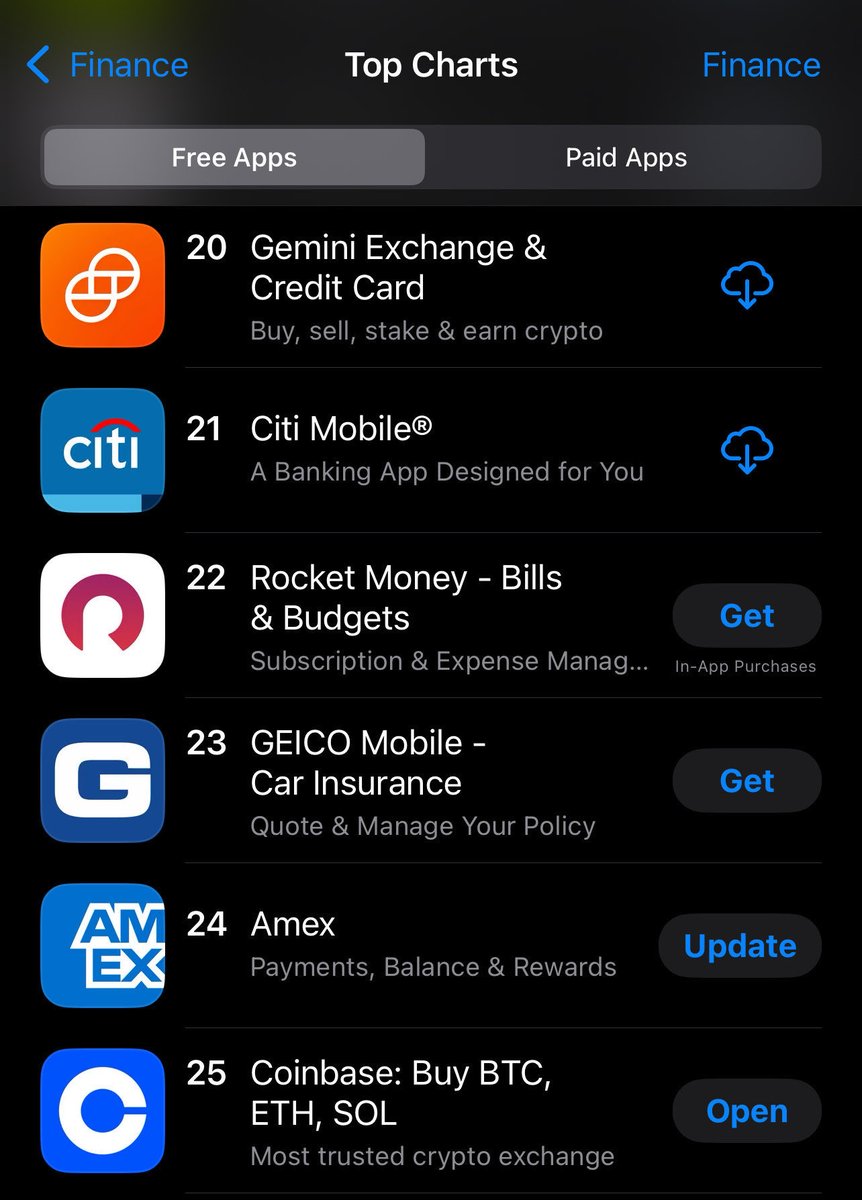View Amex app details
The image size is (862, 1200).
click(292, 925)
